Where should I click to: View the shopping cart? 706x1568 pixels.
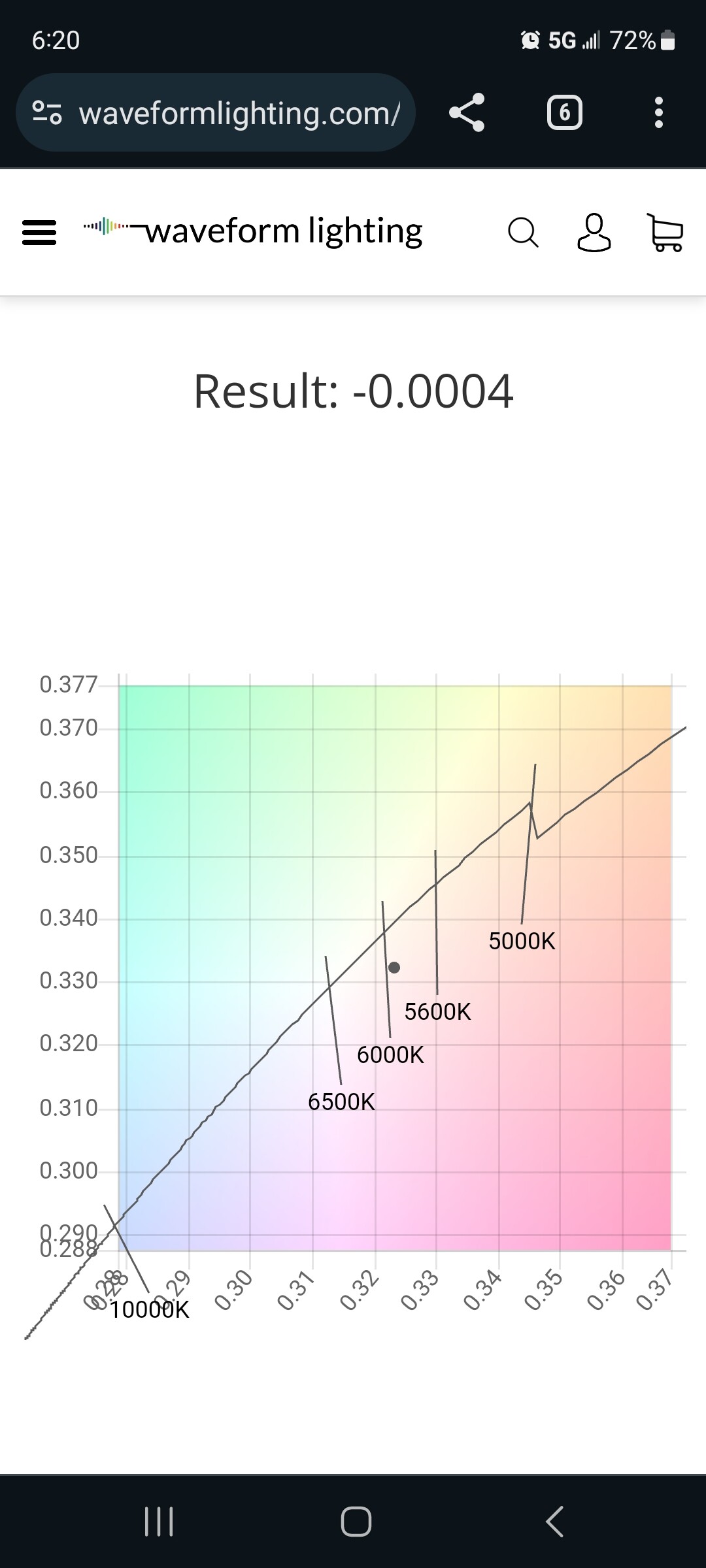(x=665, y=233)
